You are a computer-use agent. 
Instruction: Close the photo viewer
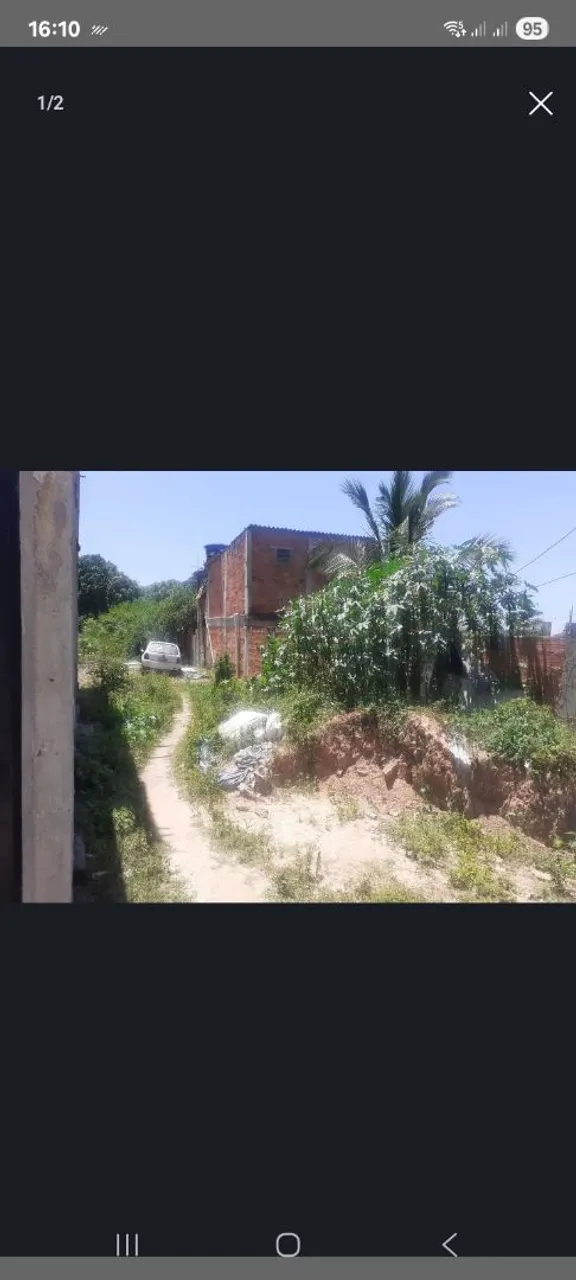pyautogui.click(x=541, y=103)
